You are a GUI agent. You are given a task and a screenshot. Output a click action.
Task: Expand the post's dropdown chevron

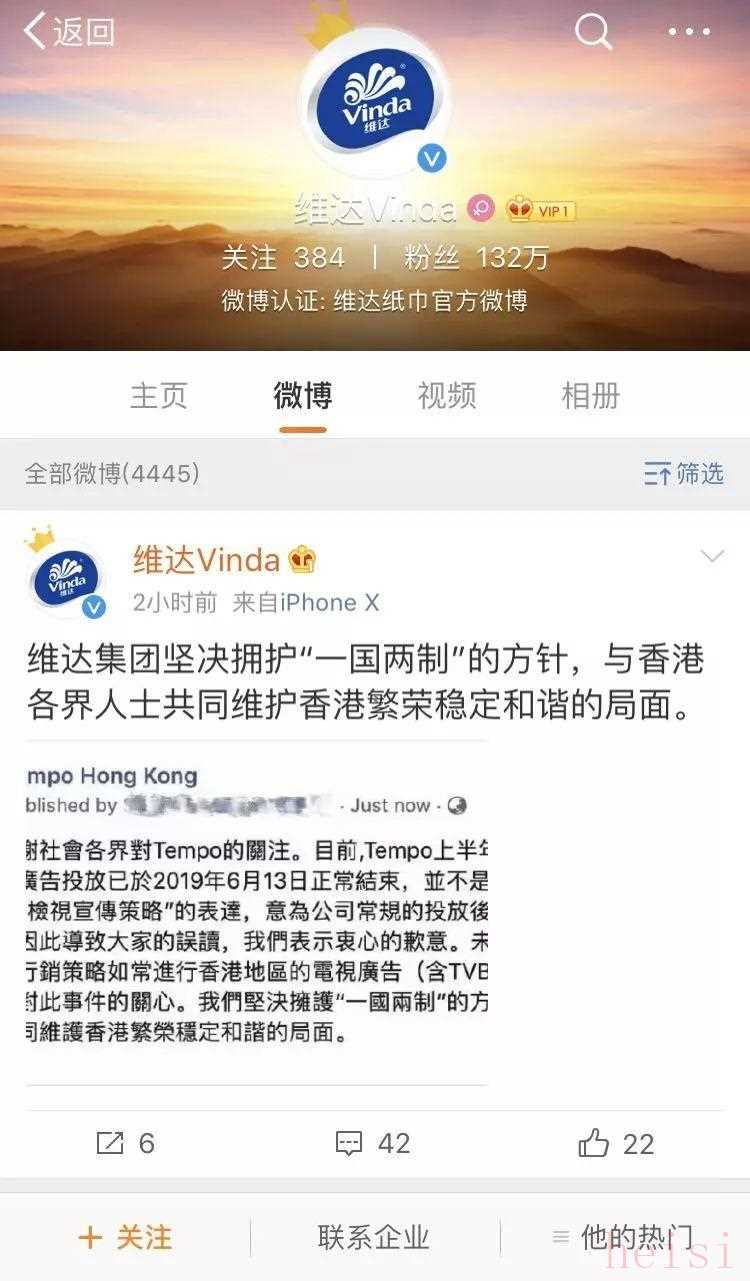(712, 556)
